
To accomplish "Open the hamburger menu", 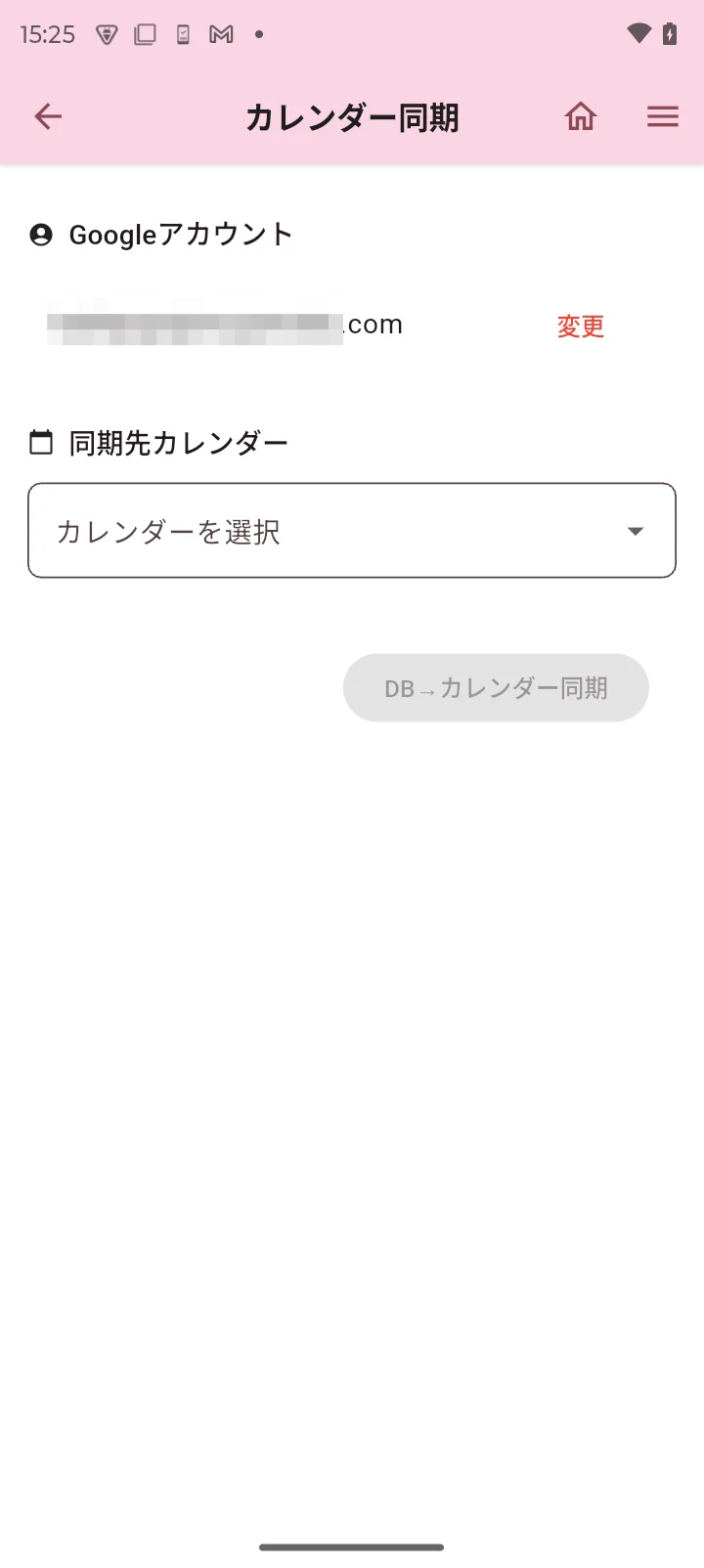I will pyautogui.click(x=662, y=117).
